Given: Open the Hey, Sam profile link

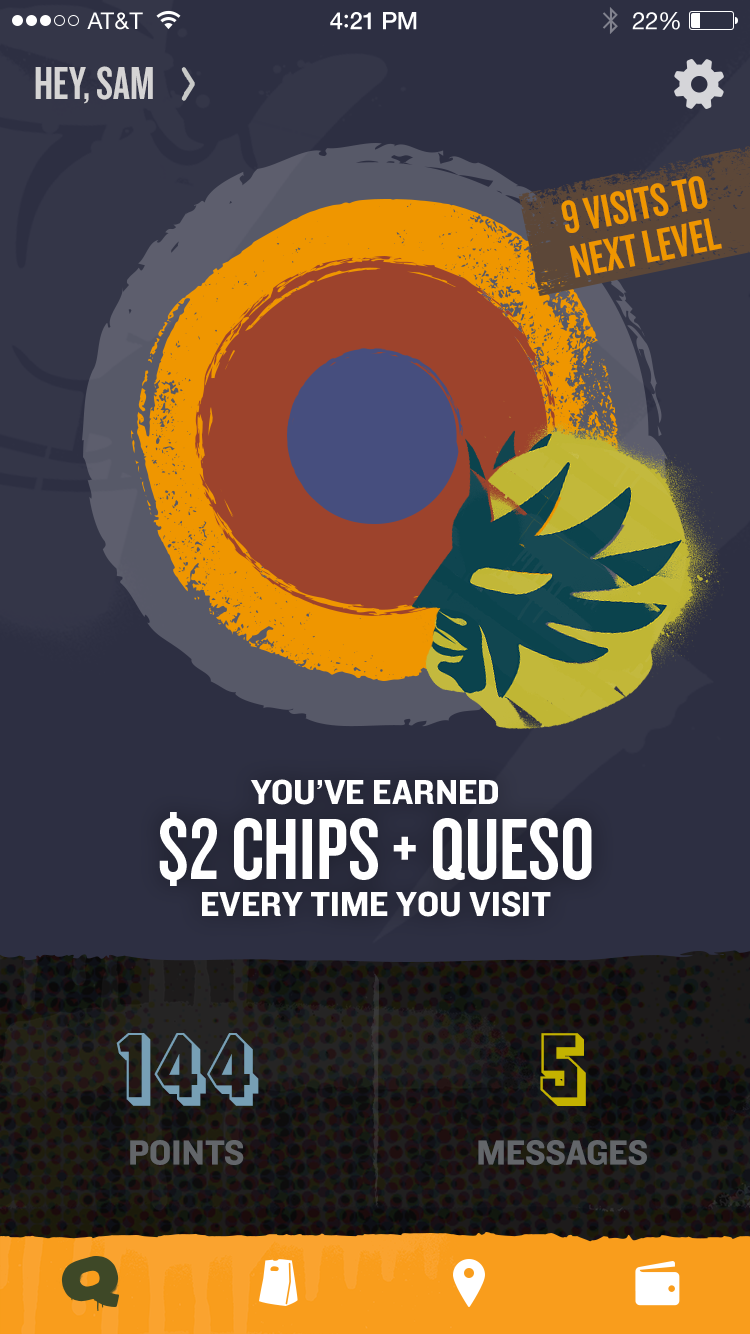Looking at the screenshot, I should tap(114, 85).
